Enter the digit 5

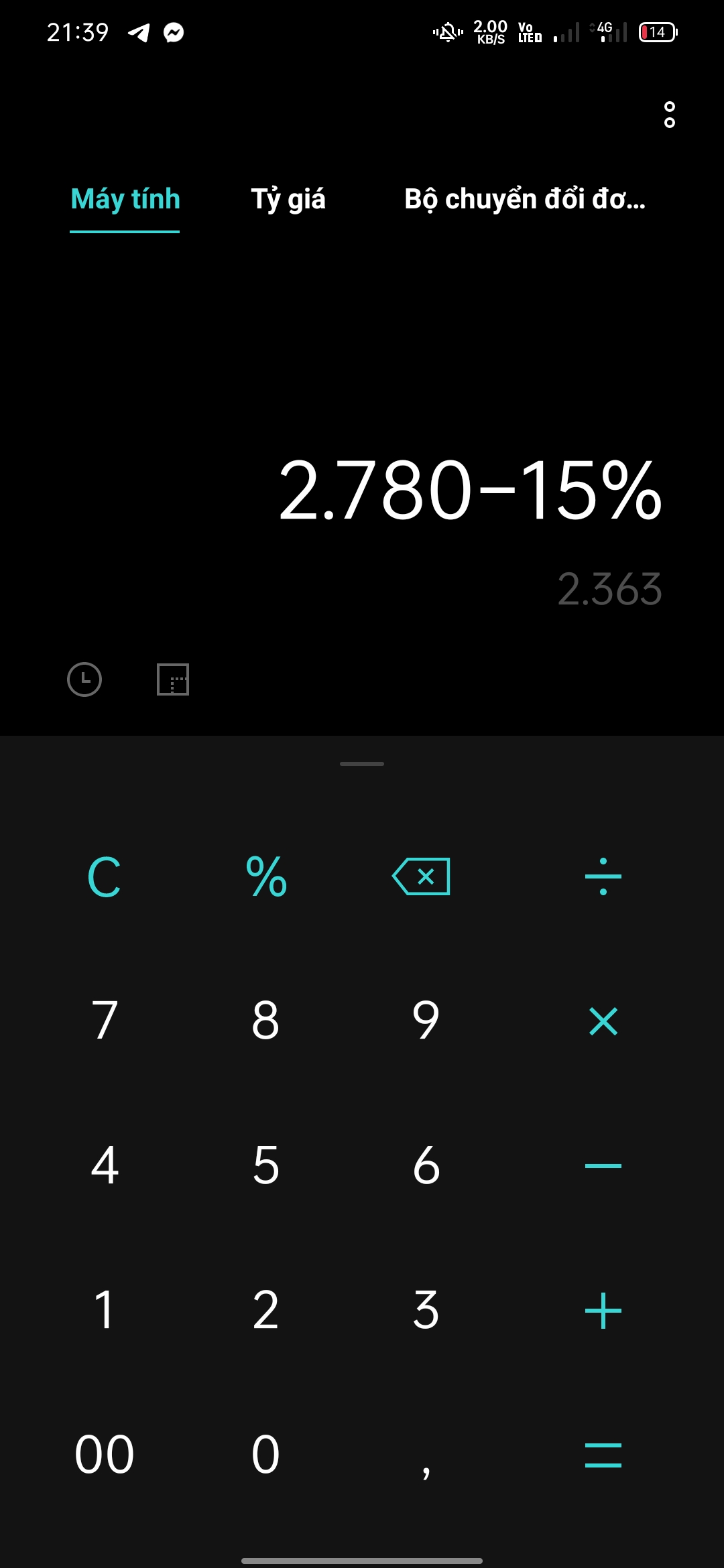[x=266, y=1166]
